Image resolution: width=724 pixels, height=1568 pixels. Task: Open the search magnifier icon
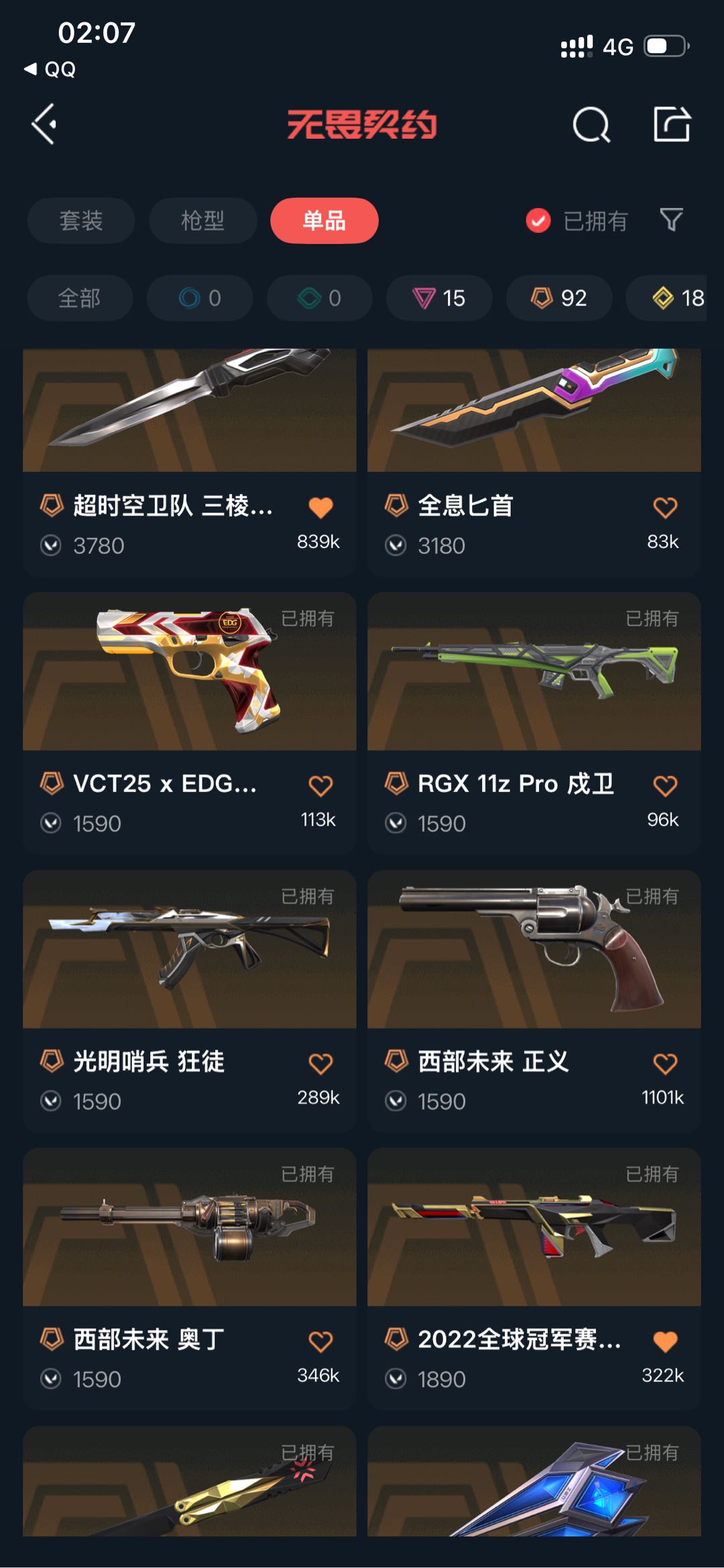pyautogui.click(x=591, y=124)
